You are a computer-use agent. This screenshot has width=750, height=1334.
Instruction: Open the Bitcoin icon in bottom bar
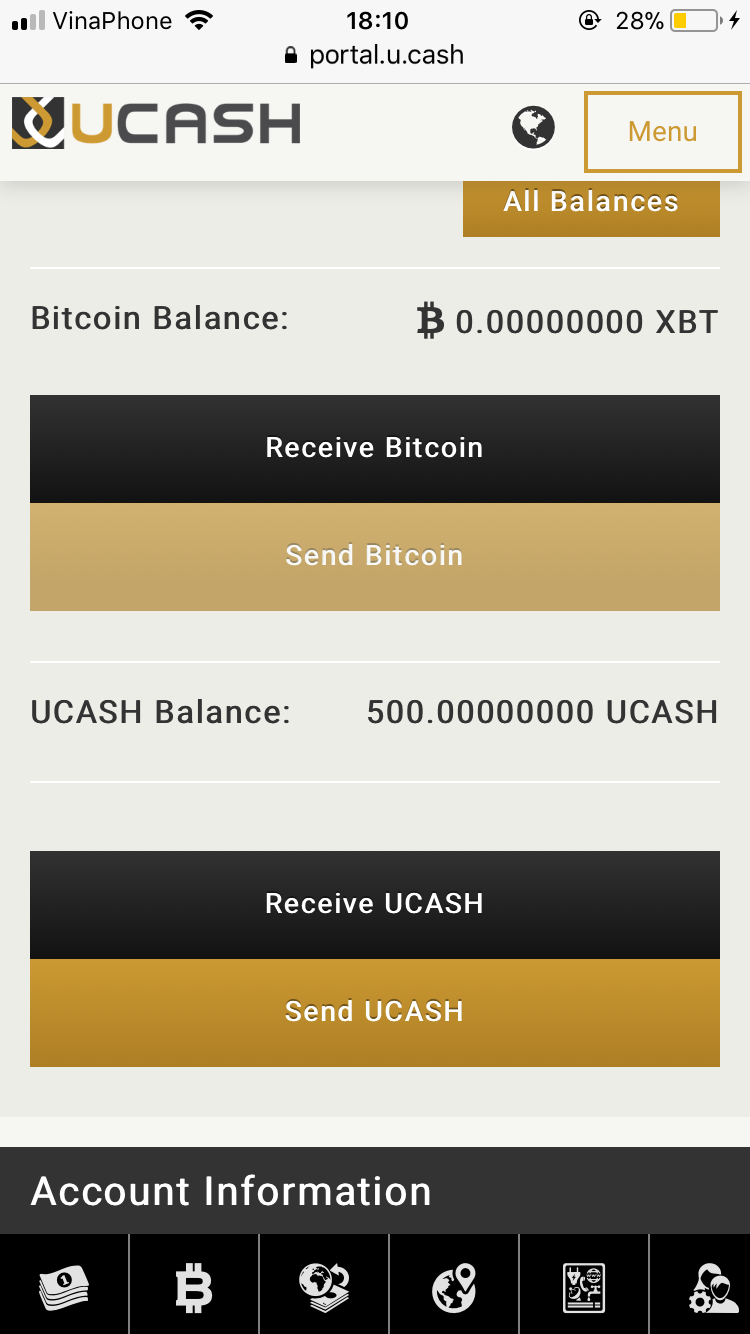pyautogui.click(x=194, y=1288)
